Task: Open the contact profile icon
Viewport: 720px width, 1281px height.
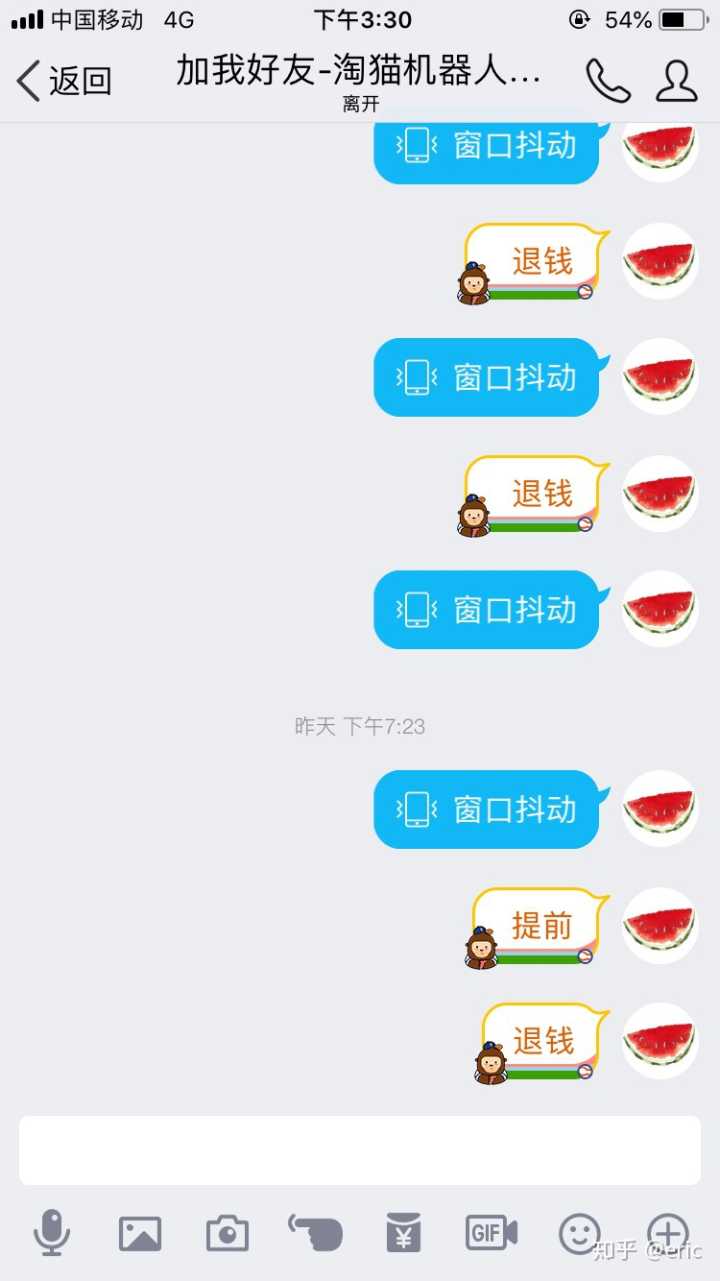Action: point(677,81)
